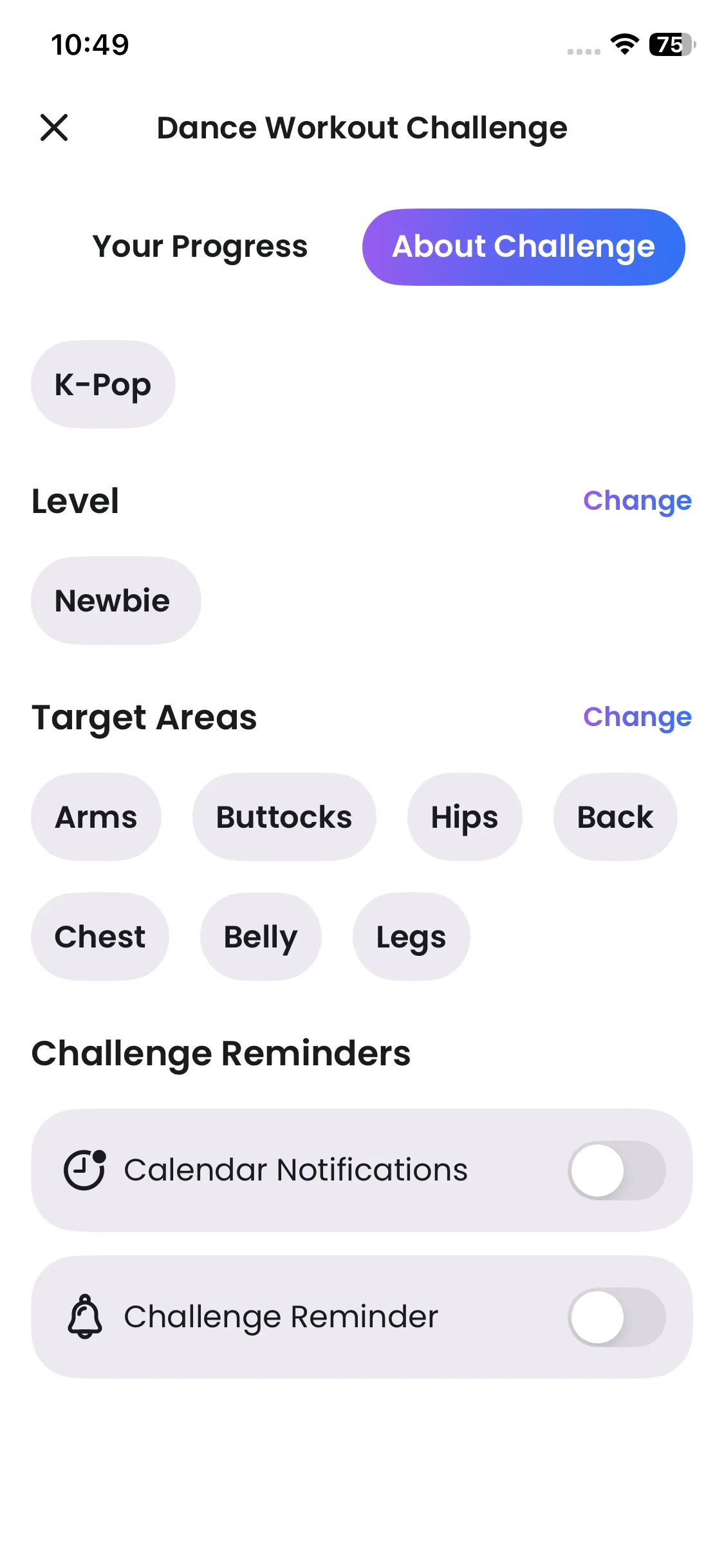Close the Dance Workout Challenge screen
The width and height of the screenshot is (724, 1568).
[54, 127]
